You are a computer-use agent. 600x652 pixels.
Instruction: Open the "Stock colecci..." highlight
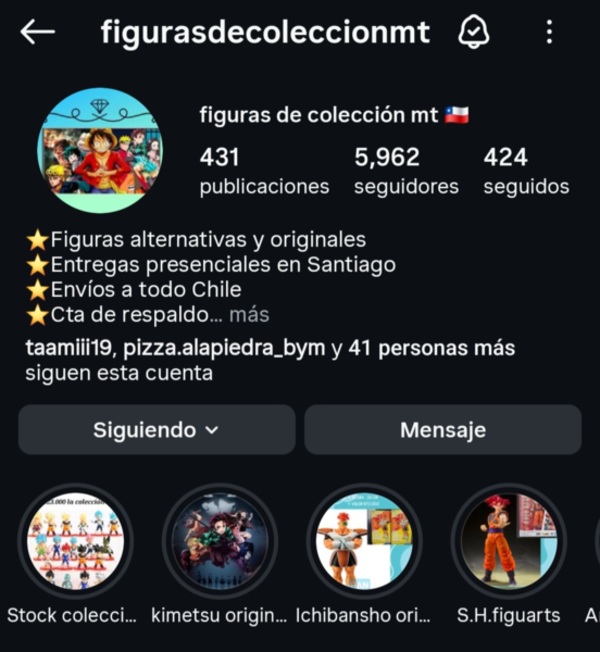click(74, 541)
